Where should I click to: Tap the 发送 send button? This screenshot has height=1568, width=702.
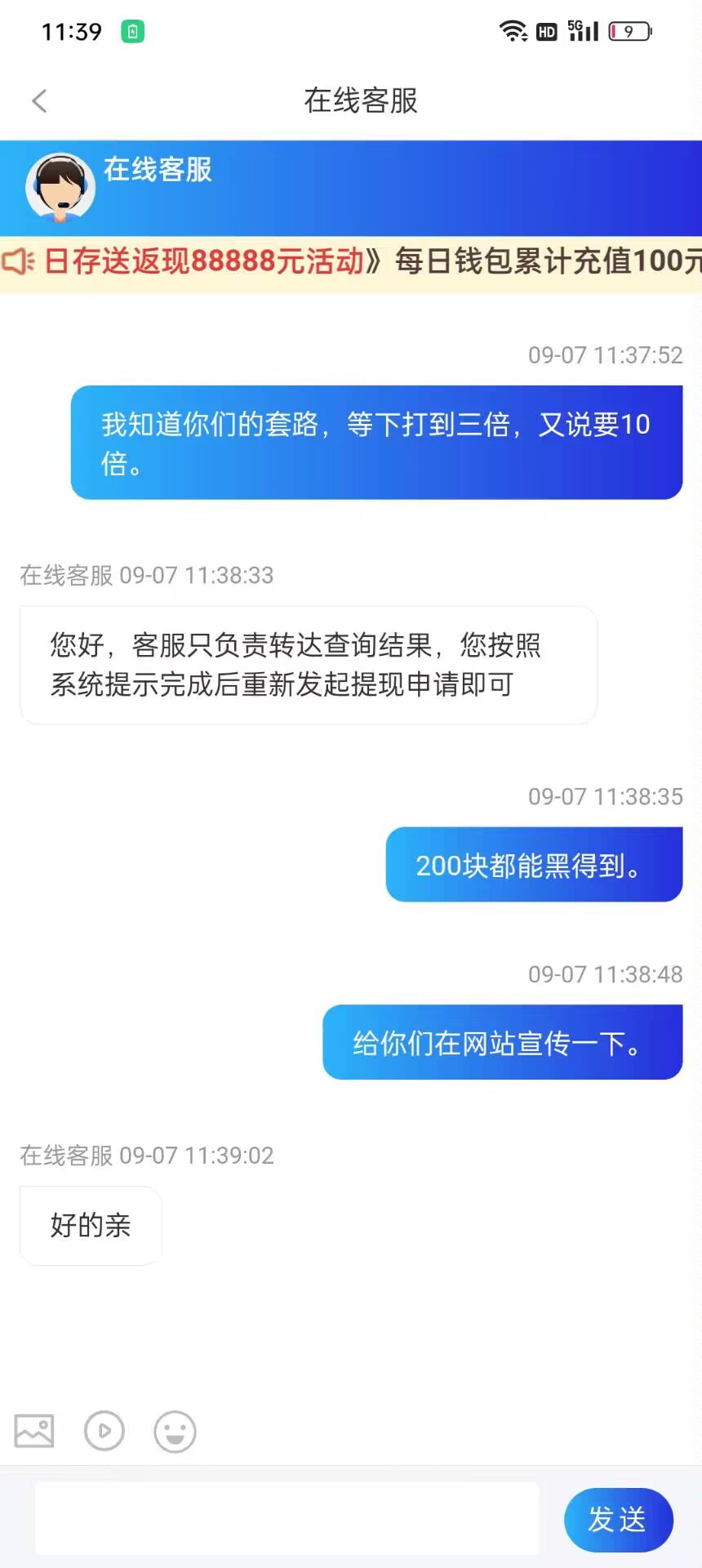tap(618, 1520)
